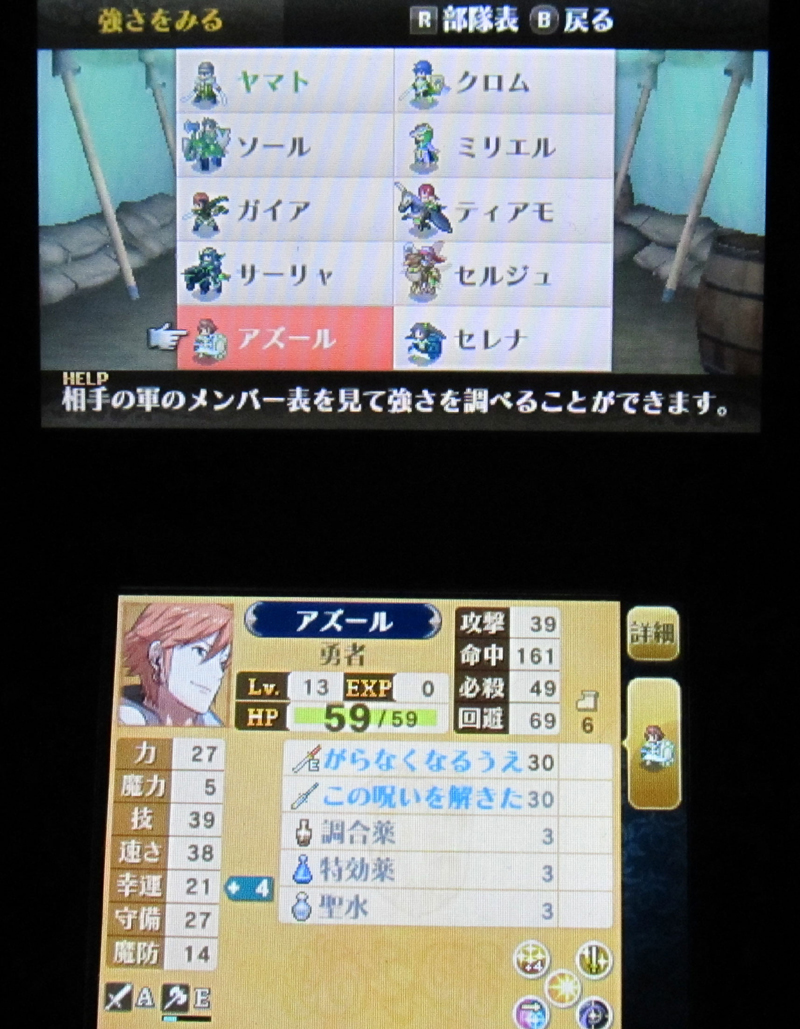The height and width of the screenshot is (1029, 800).
Task: Open the 詳細 details button
Action: [x=652, y=633]
